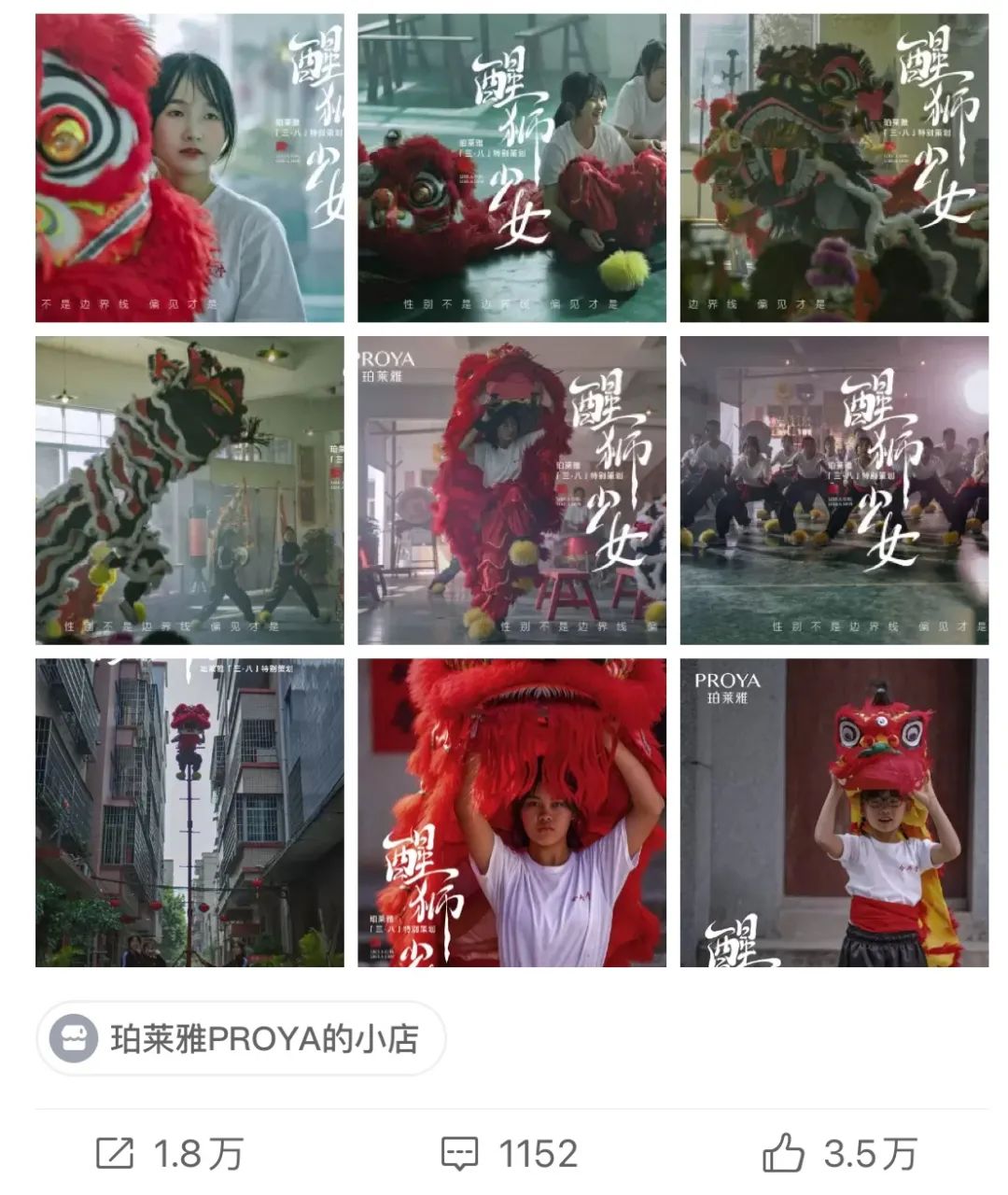Open the photo of child with small lion head
The width and height of the screenshot is (1008, 1195).
click(x=833, y=812)
